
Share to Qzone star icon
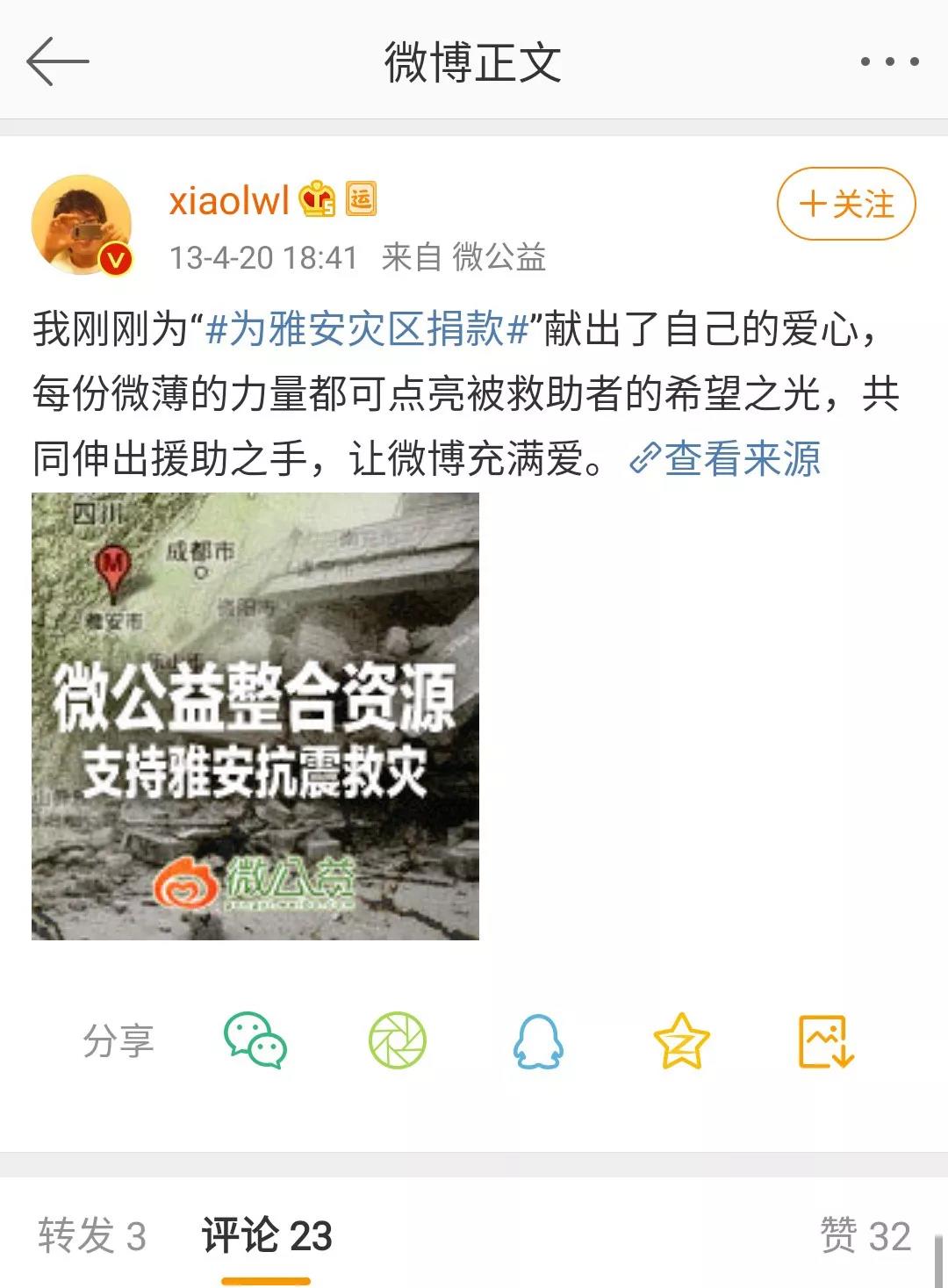681,1041
